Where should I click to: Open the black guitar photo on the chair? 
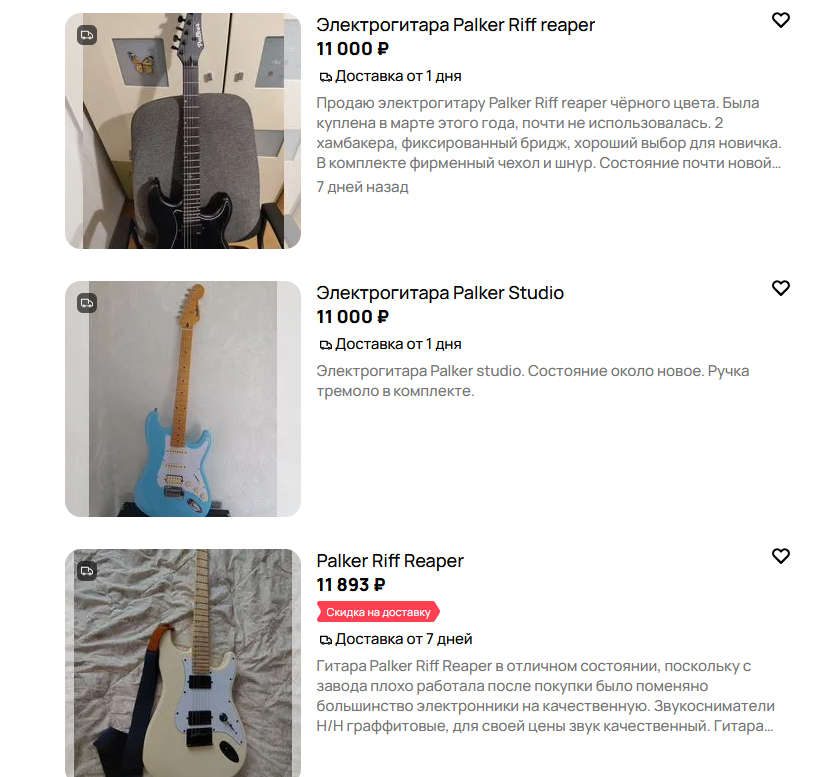point(183,131)
